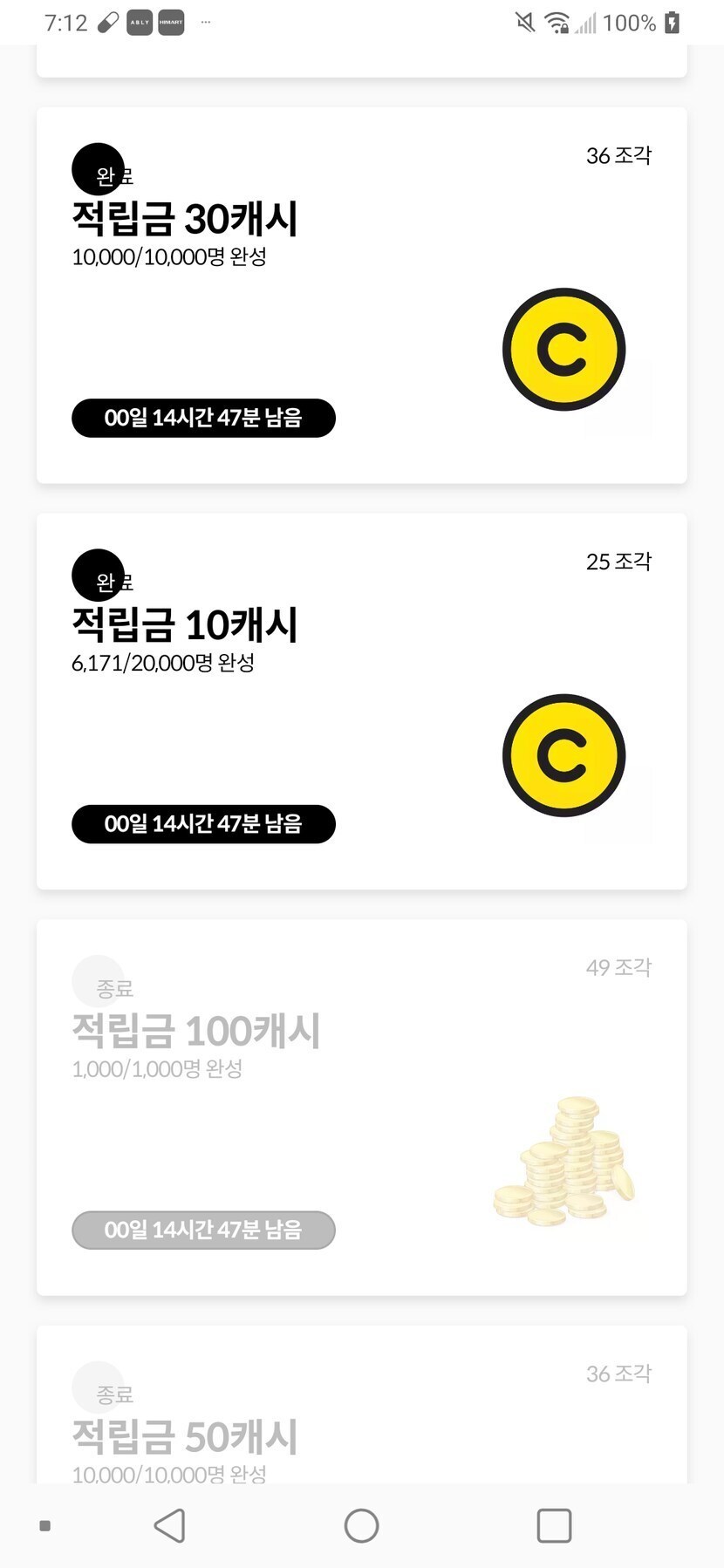Image resolution: width=724 pixels, height=1568 pixels.
Task: Open the 적립금 10캐시 puzzle card
Action: [x=361, y=701]
